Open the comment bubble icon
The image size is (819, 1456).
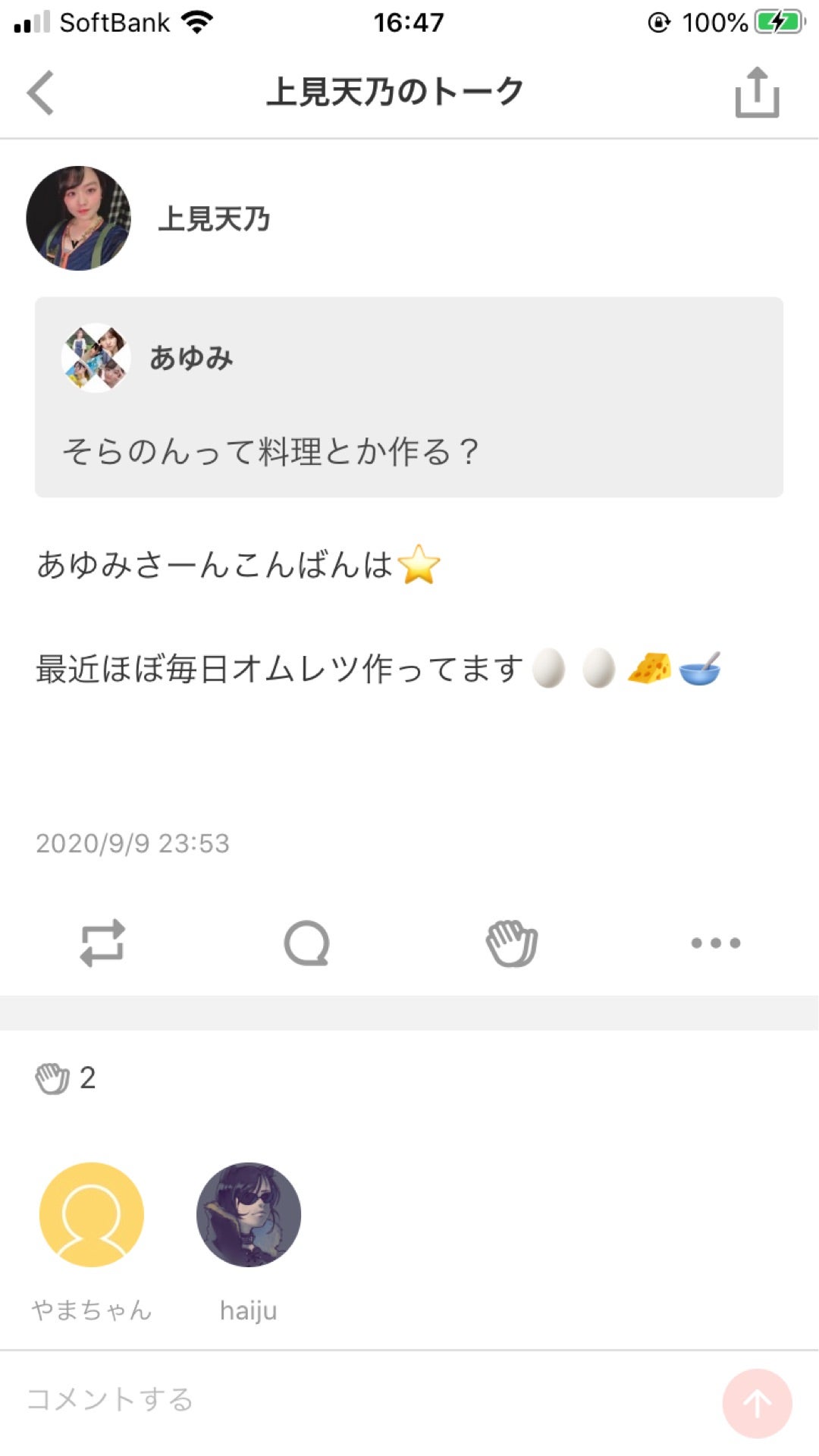coord(307,943)
